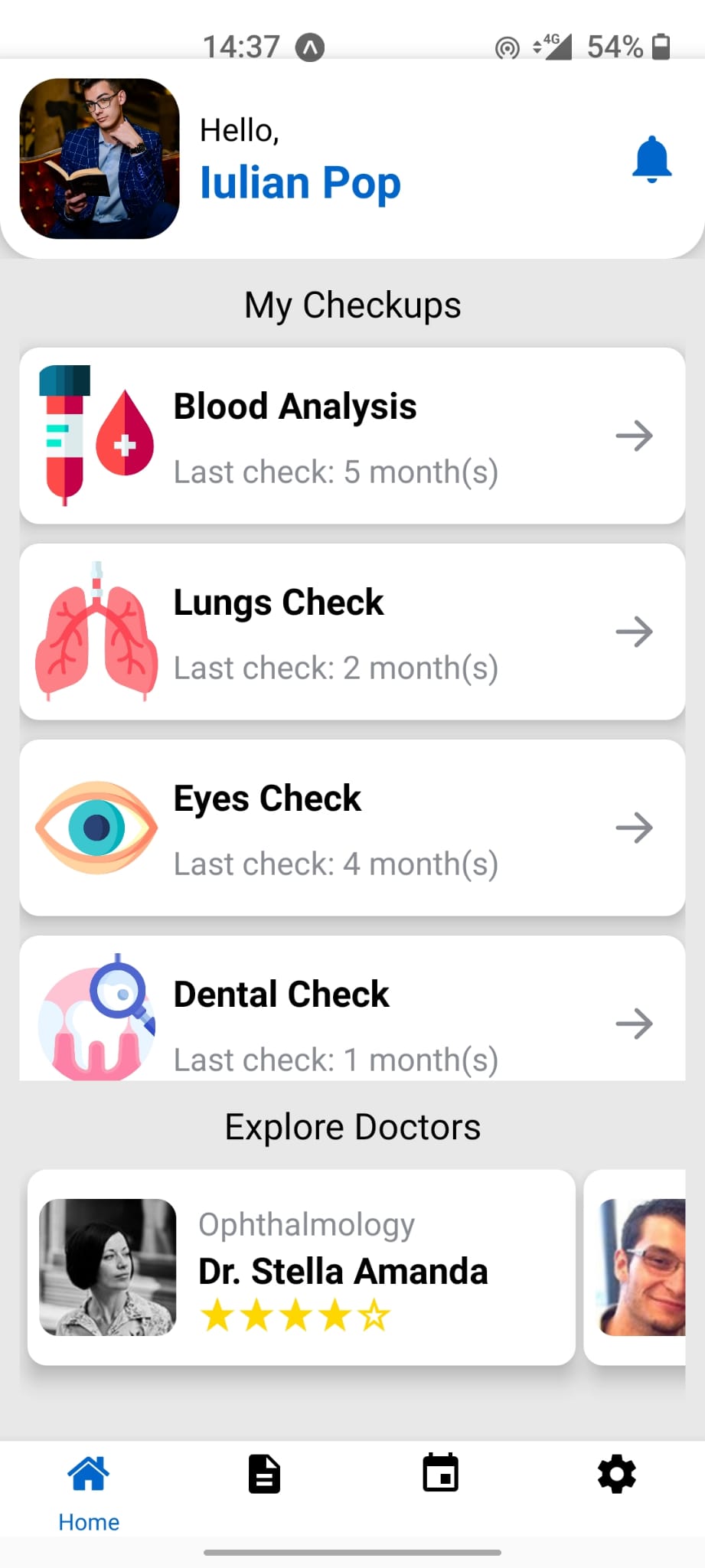View Dr. Stella Amanda's profile
Screen dimensions: 705x1568
point(302,1267)
